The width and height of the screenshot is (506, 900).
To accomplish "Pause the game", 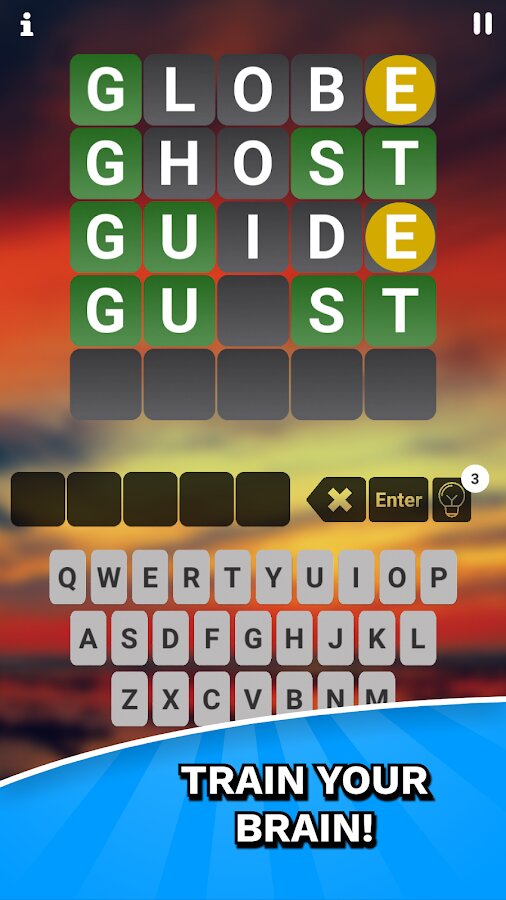I will tap(482, 24).
